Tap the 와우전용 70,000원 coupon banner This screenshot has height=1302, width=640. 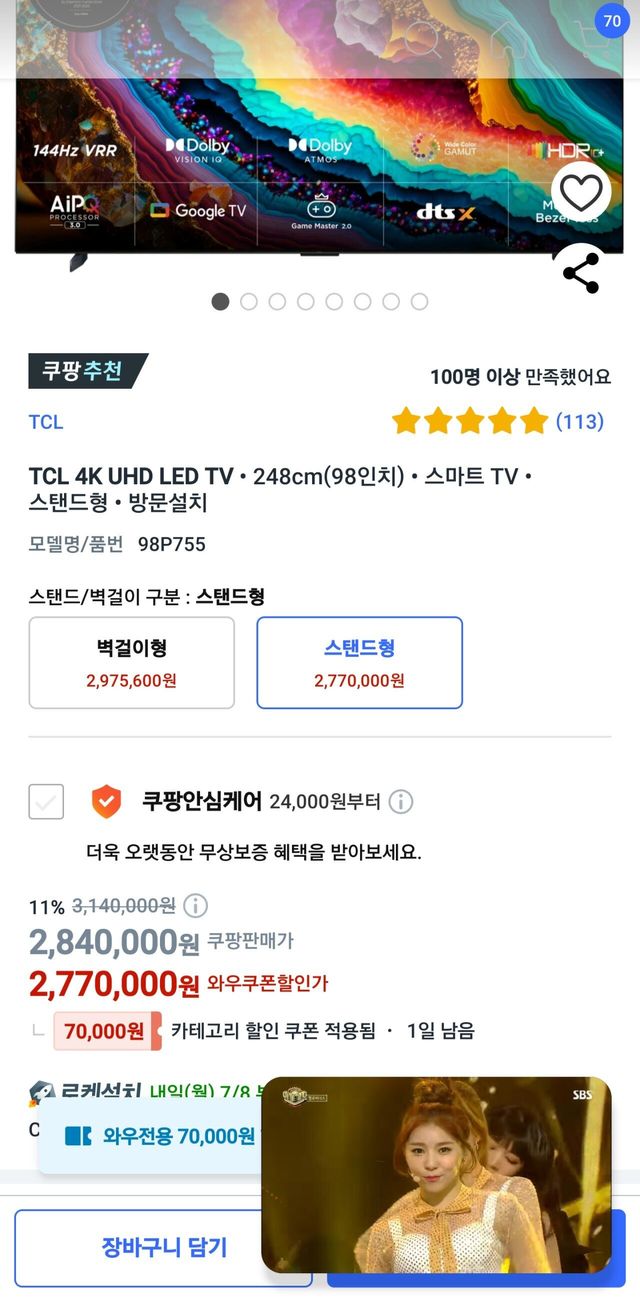click(x=160, y=1136)
